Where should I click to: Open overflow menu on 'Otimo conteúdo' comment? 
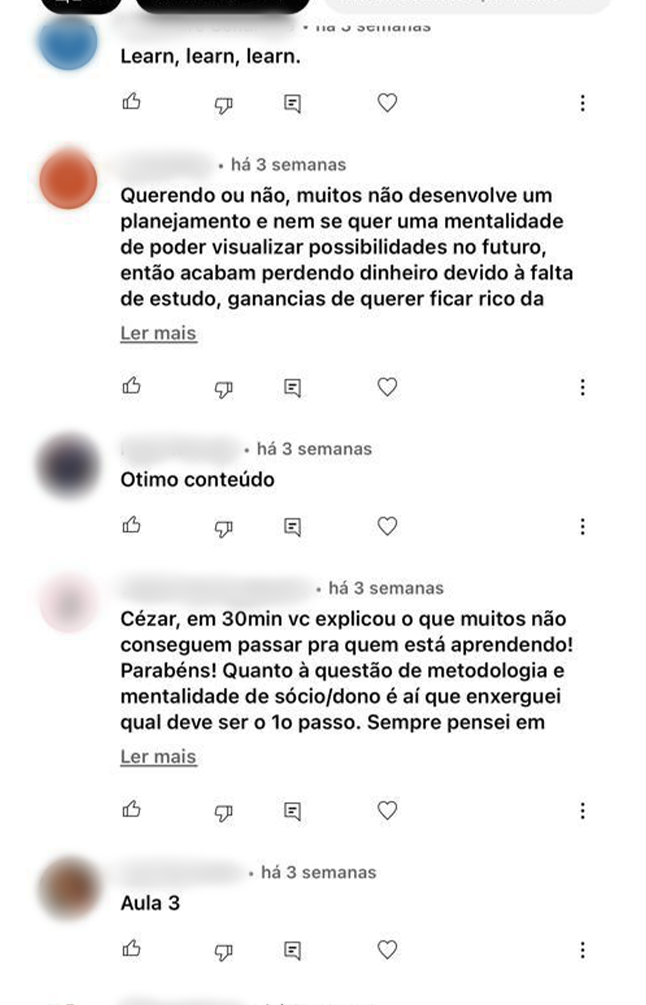click(x=583, y=526)
